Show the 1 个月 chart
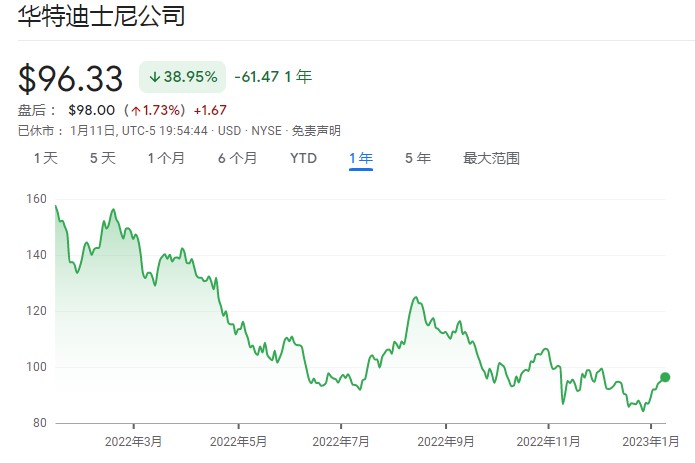 click(166, 158)
